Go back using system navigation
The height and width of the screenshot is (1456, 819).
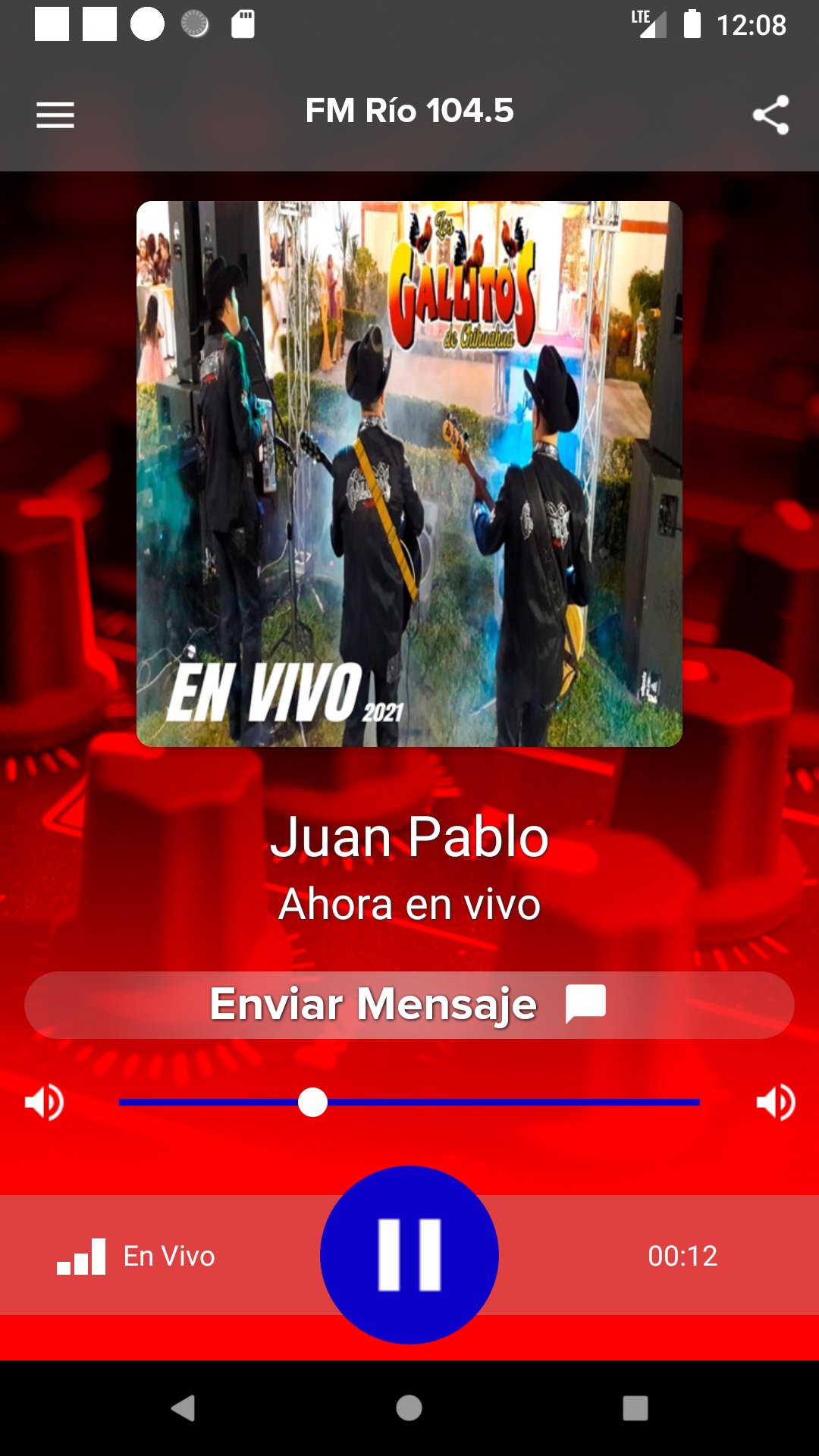[184, 1408]
